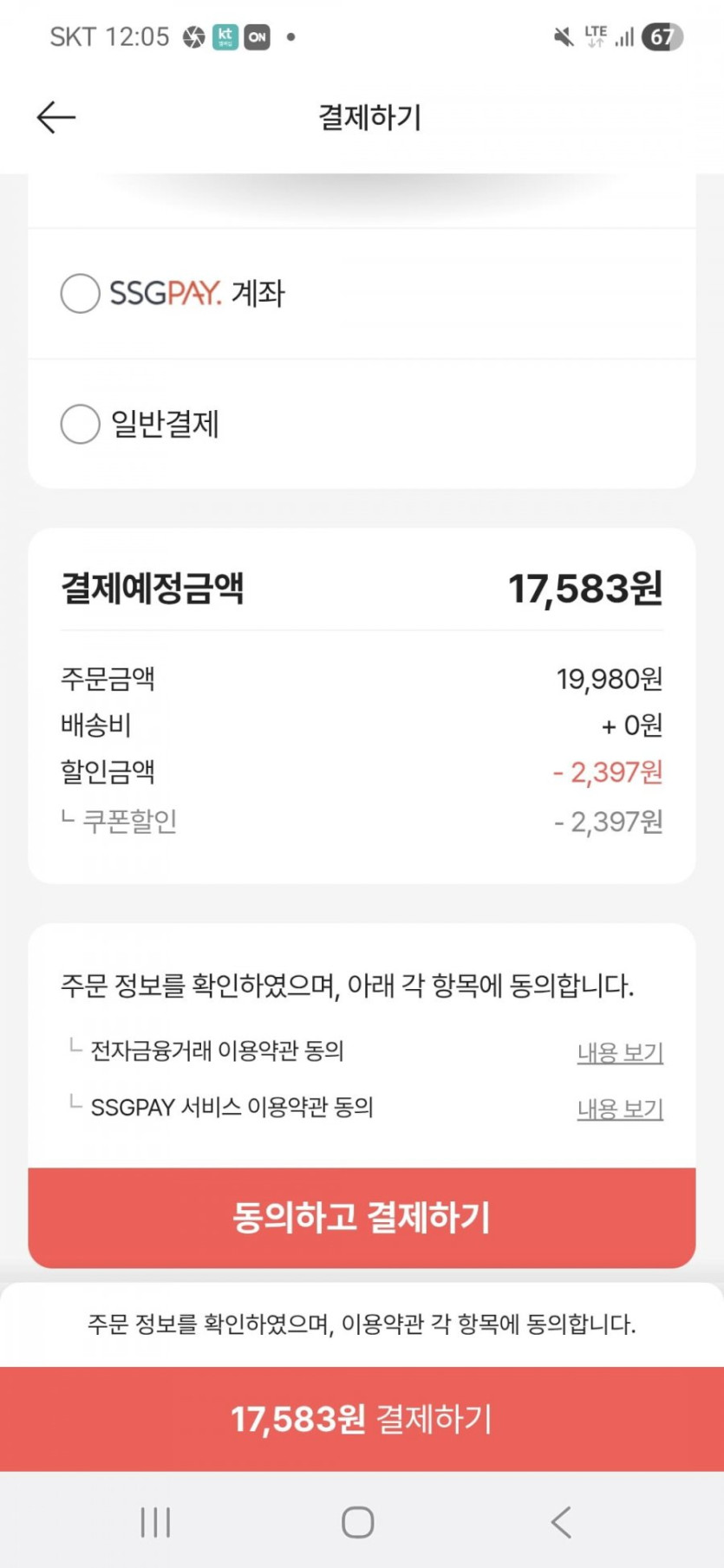Go to the system home screen
Image resolution: width=724 pixels, height=1568 pixels.
point(358,1521)
